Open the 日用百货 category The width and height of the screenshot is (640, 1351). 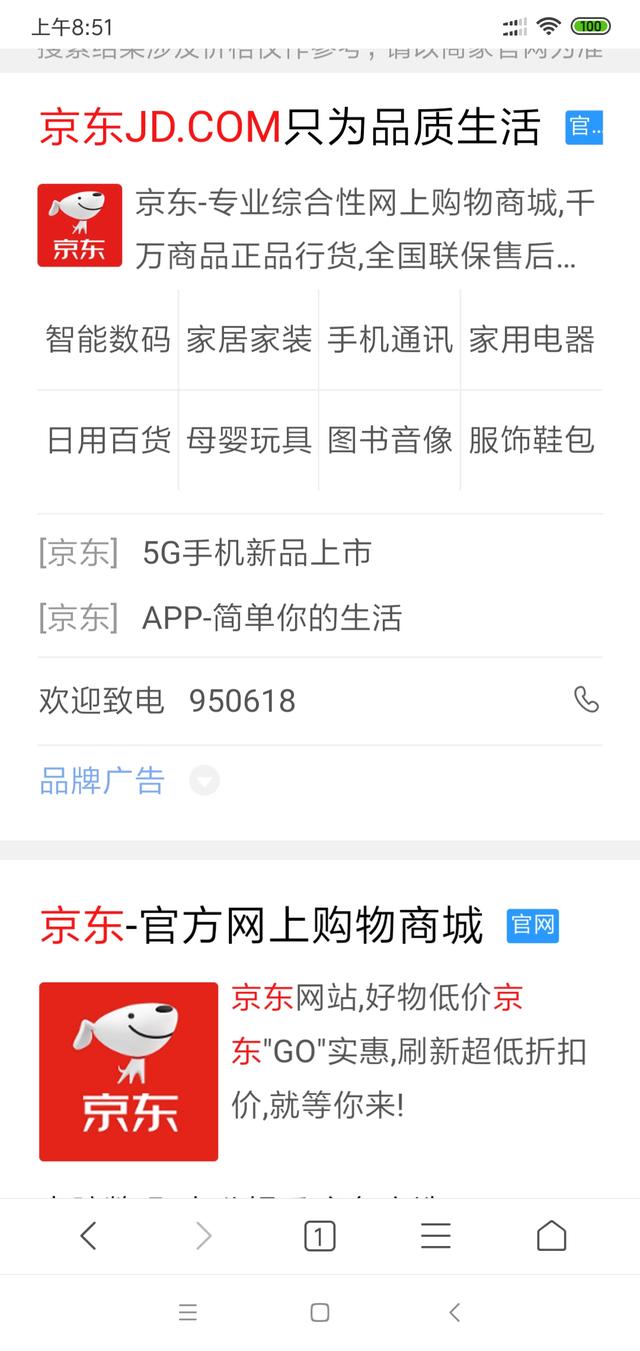click(108, 440)
